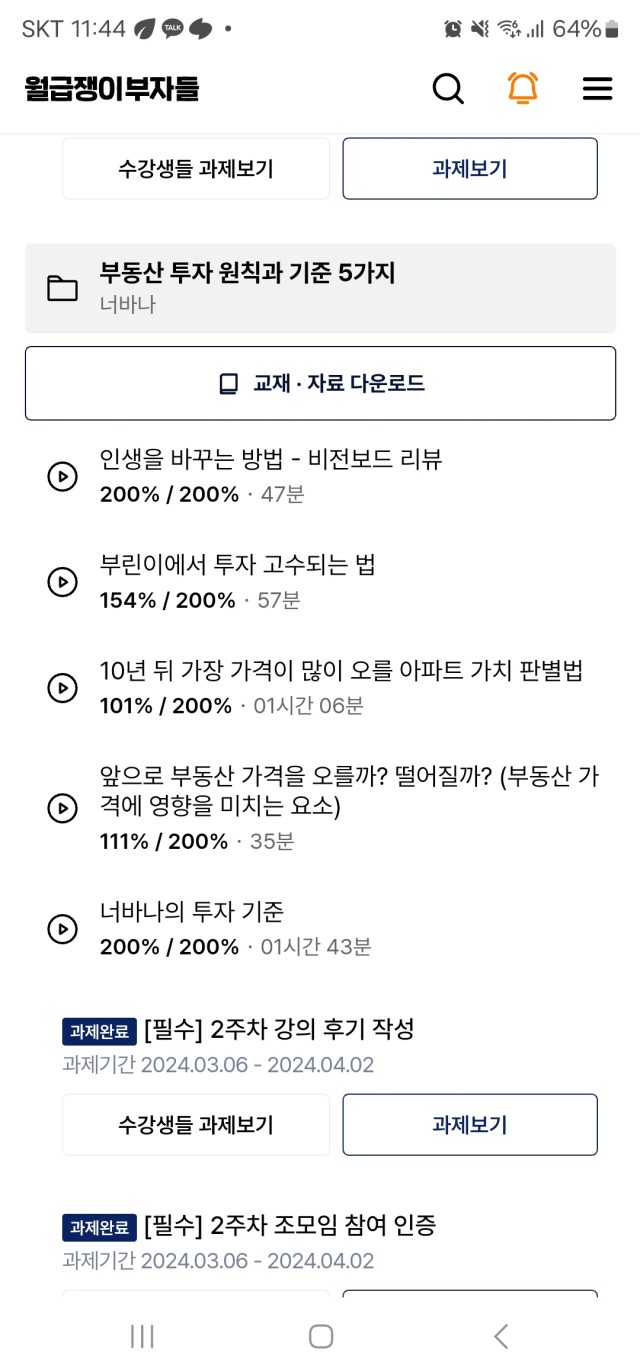This screenshot has width=640, height=1372.
Task: Tap 과제보기 button at the top
Action: coord(470,169)
